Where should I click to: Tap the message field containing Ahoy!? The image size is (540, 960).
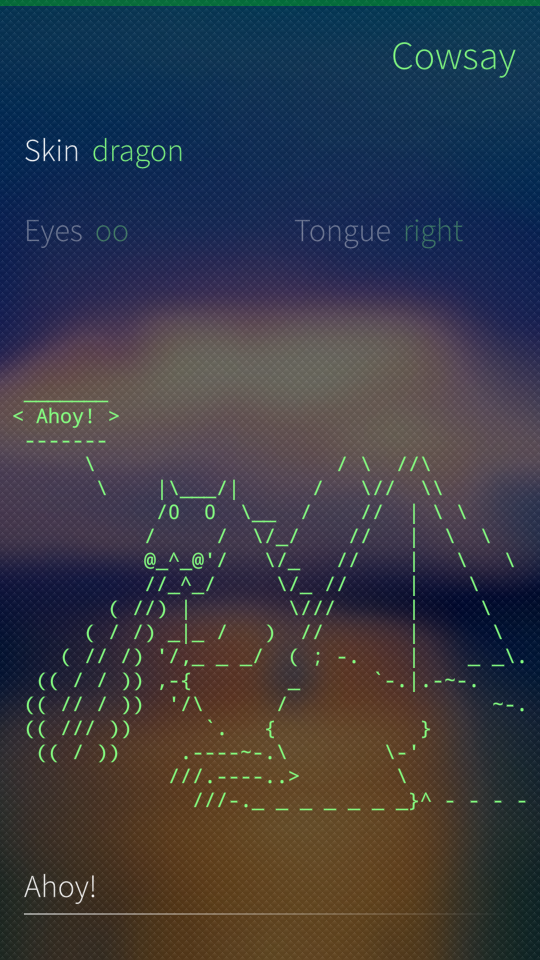tap(270, 888)
